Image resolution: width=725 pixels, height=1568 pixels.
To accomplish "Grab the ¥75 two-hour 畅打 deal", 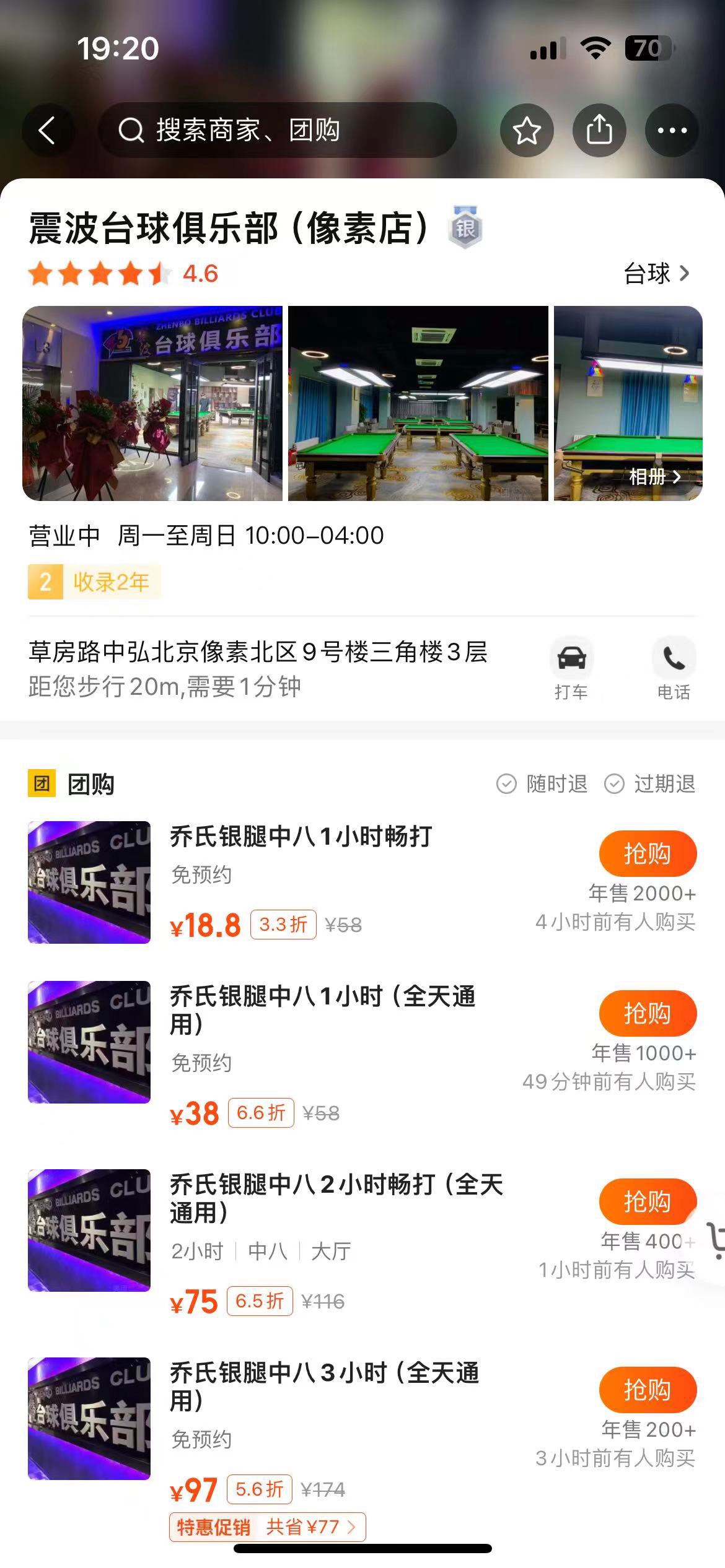I will pos(647,1201).
